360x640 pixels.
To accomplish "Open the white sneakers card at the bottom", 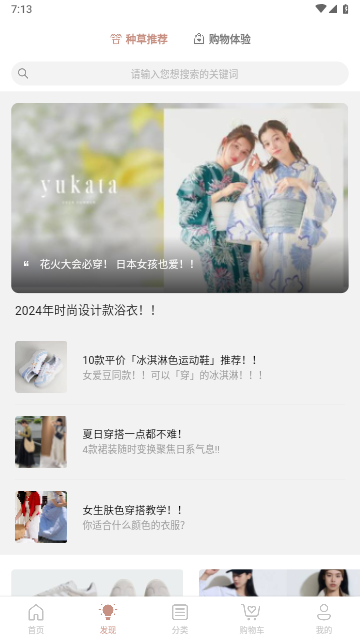I will point(97,582).
